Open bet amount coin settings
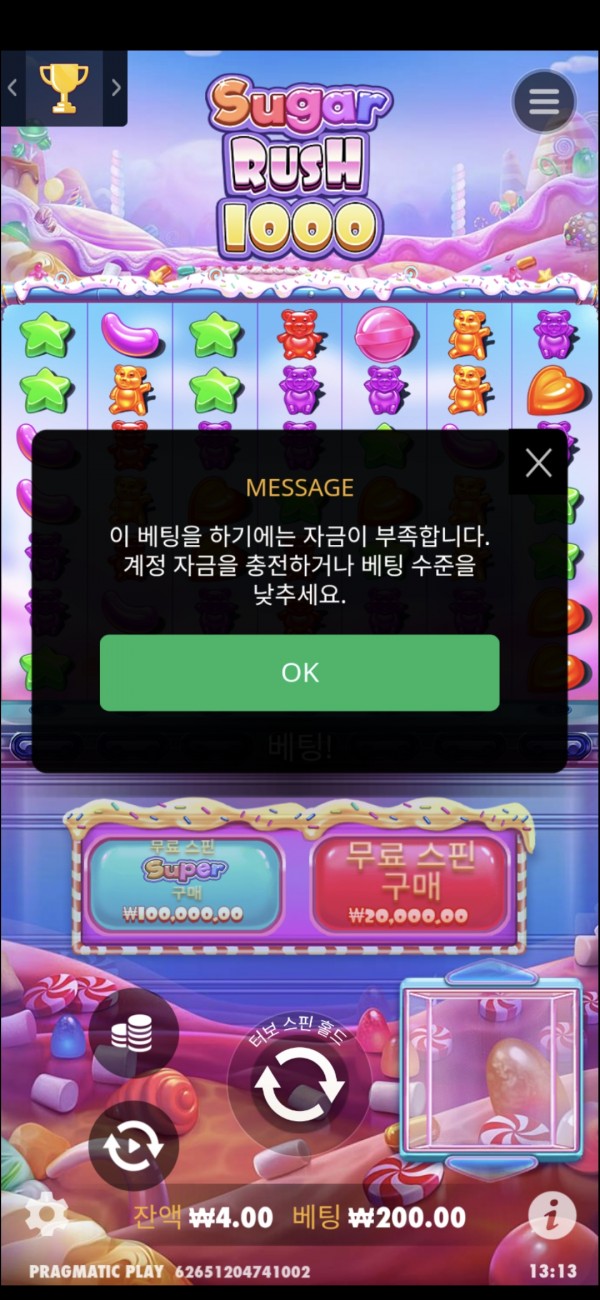Screen dimensions: 600x1300 point(133,1034)
